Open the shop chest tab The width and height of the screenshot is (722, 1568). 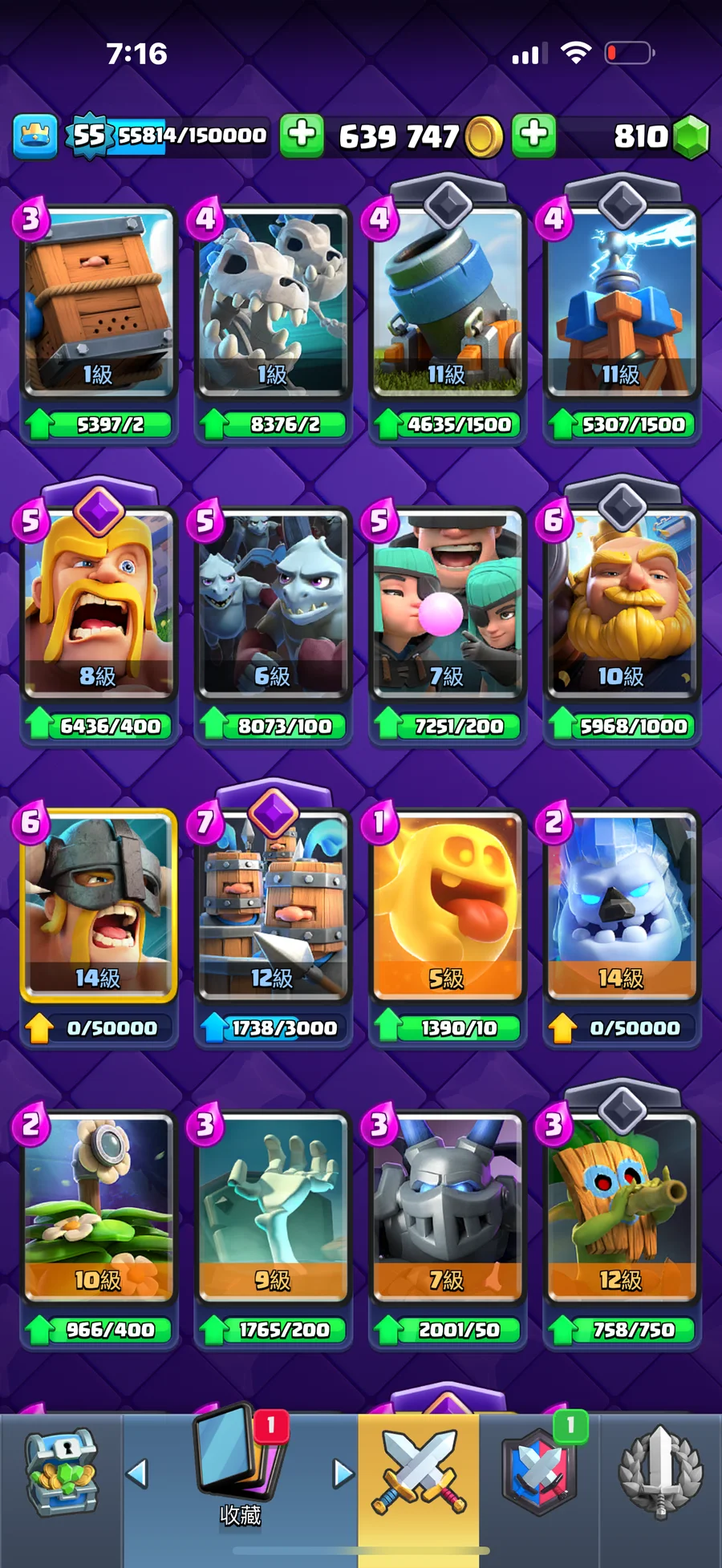point(61,1474)
